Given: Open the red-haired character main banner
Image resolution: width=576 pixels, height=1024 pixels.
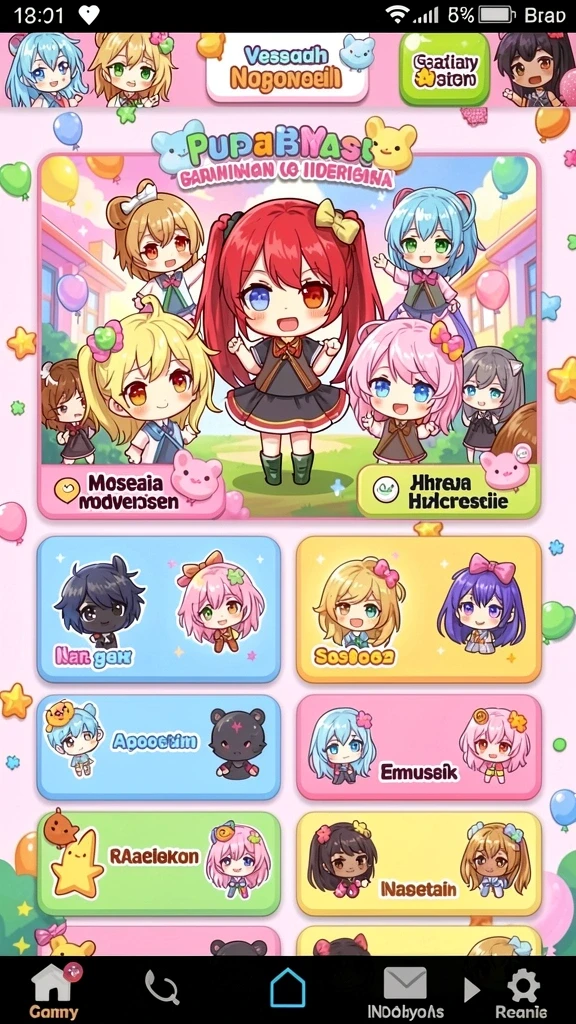Looking at the screenshot, I should point(289,336).
